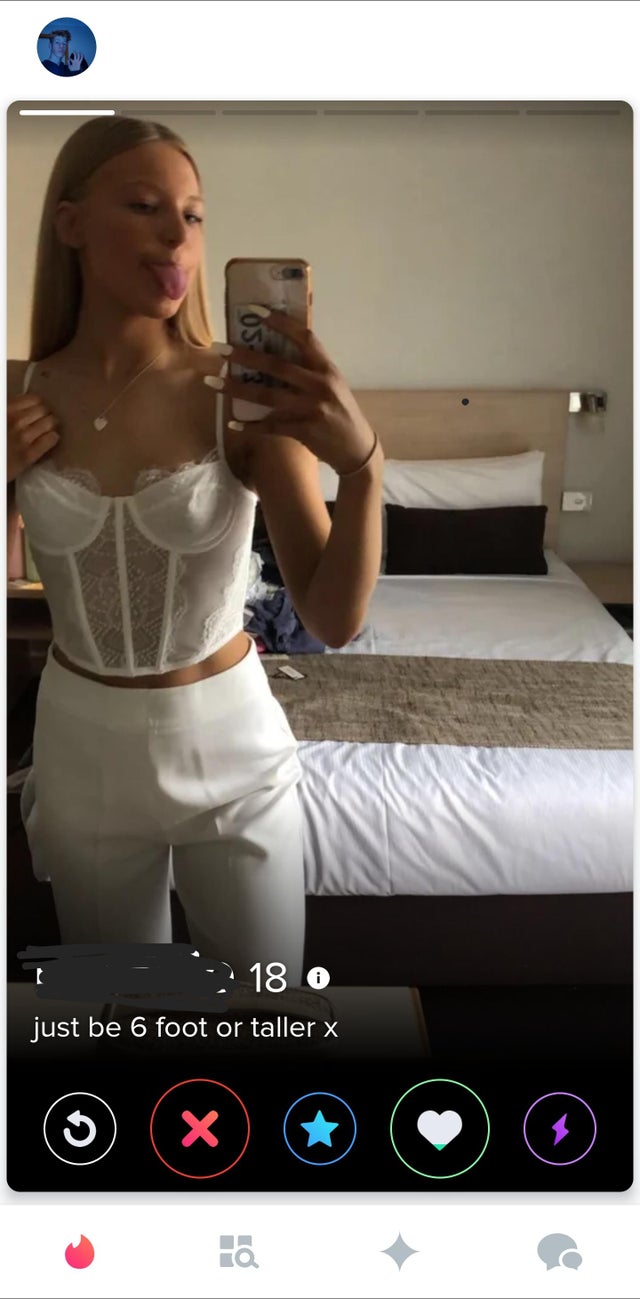This screenshot has height=1299, width=640.
Task: Send a Super Like with the star
Action: (x=320, y=1129)
